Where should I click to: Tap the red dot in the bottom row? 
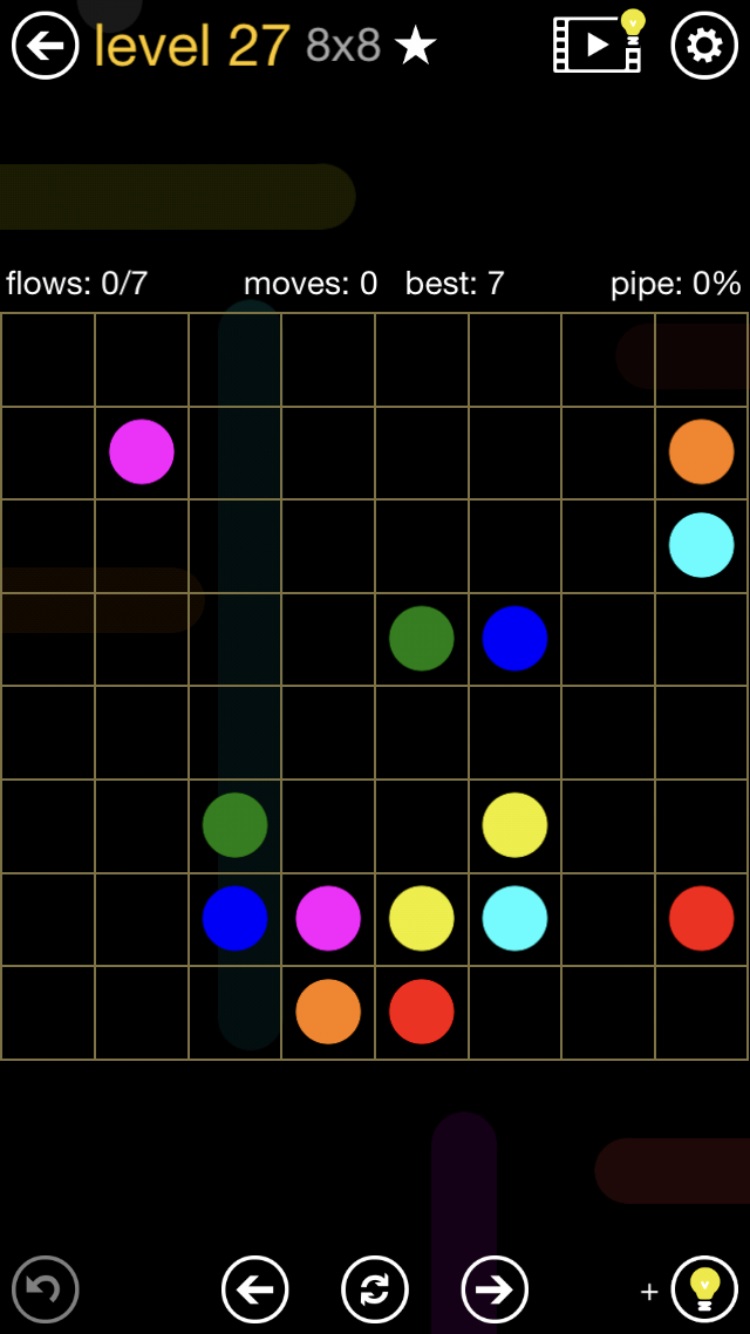pos(421,1011)
